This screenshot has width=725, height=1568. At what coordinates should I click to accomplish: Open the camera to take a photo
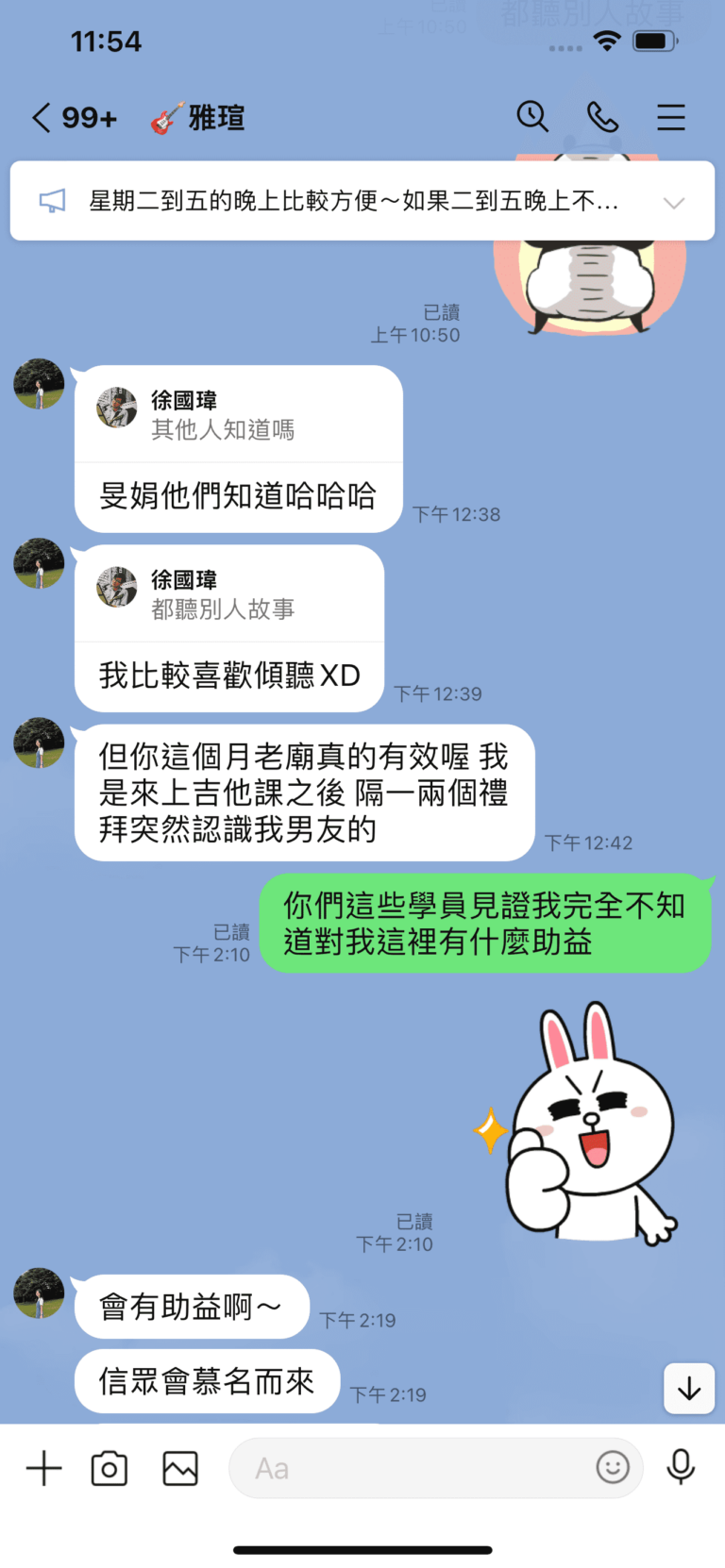point(110,1468)
